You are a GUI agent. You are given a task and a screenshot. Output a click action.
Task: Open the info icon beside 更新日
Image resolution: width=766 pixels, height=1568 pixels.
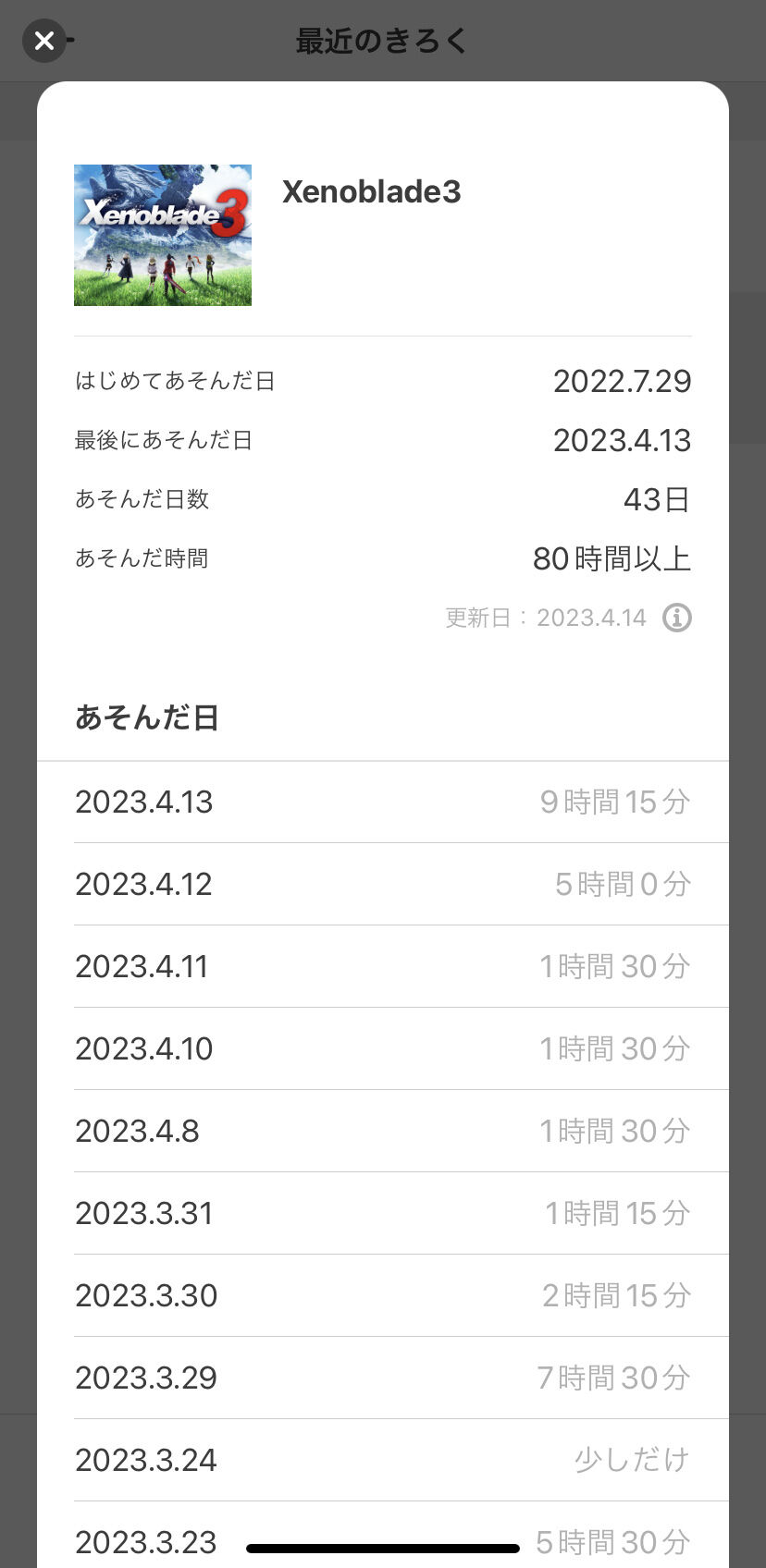click(677, 618)
